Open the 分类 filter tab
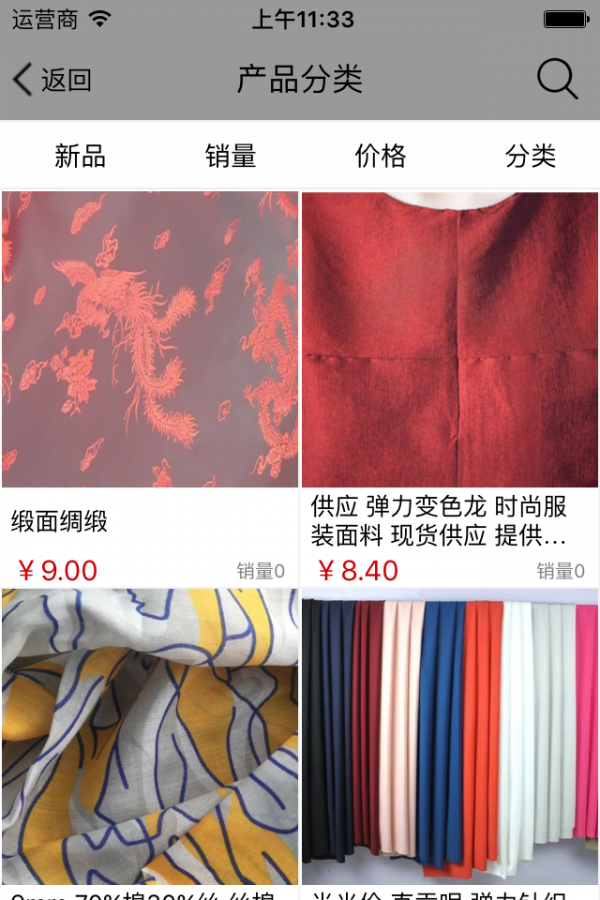Screen dimensions: 600x900 530,156
